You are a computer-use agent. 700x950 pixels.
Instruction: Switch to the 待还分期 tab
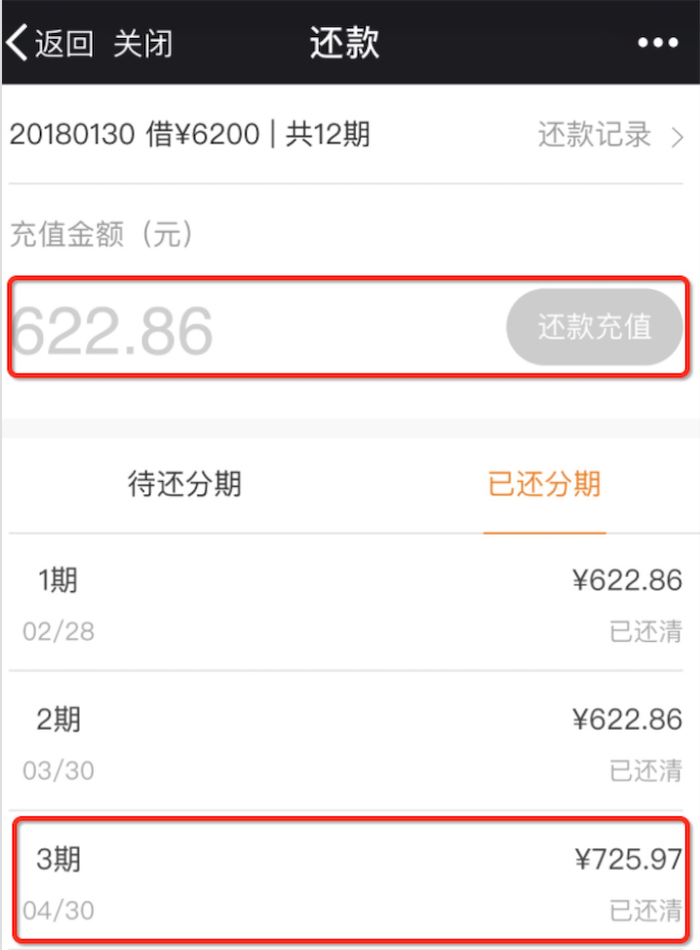click(185, 484)
